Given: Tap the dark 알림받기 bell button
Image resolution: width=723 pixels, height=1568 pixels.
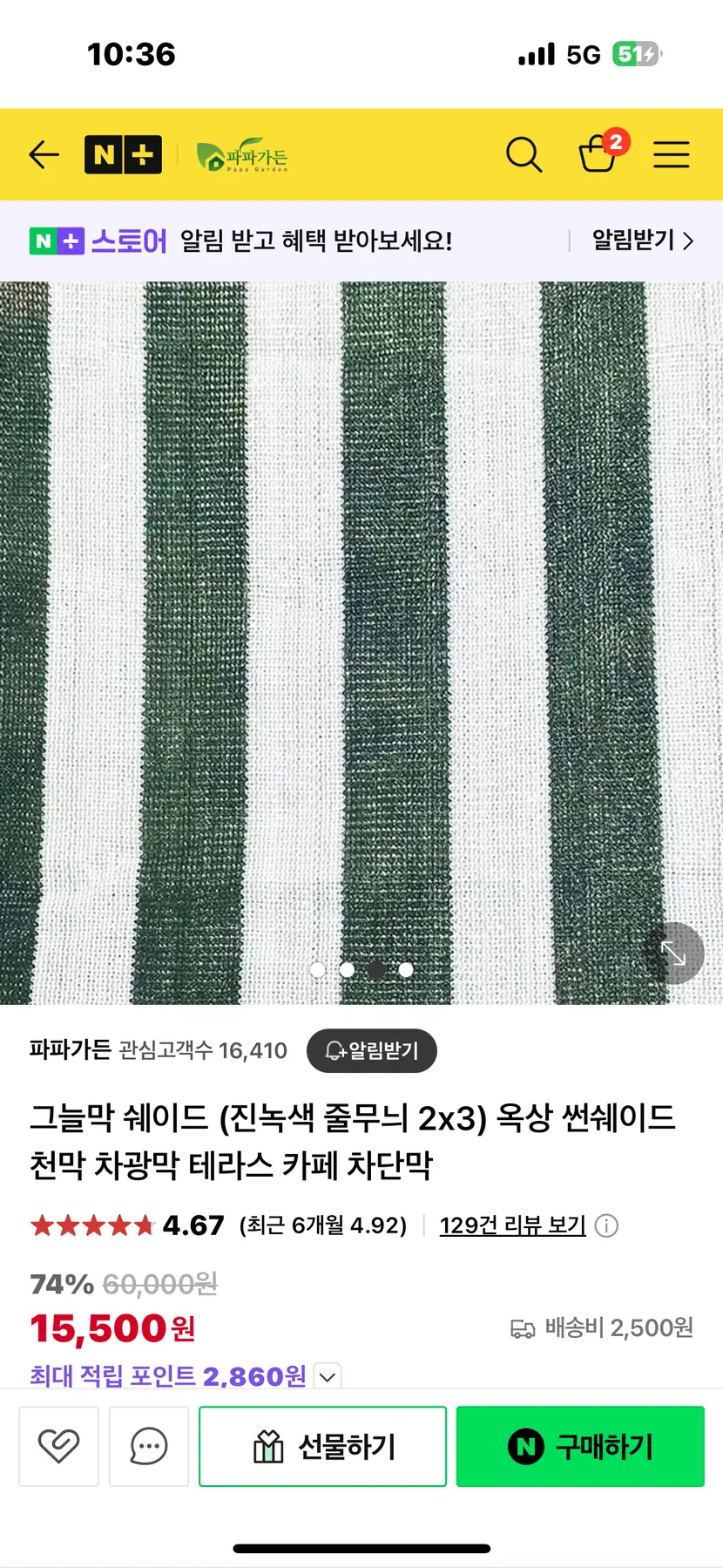Looking at the screenshot, I should [x=372, y=1050].
